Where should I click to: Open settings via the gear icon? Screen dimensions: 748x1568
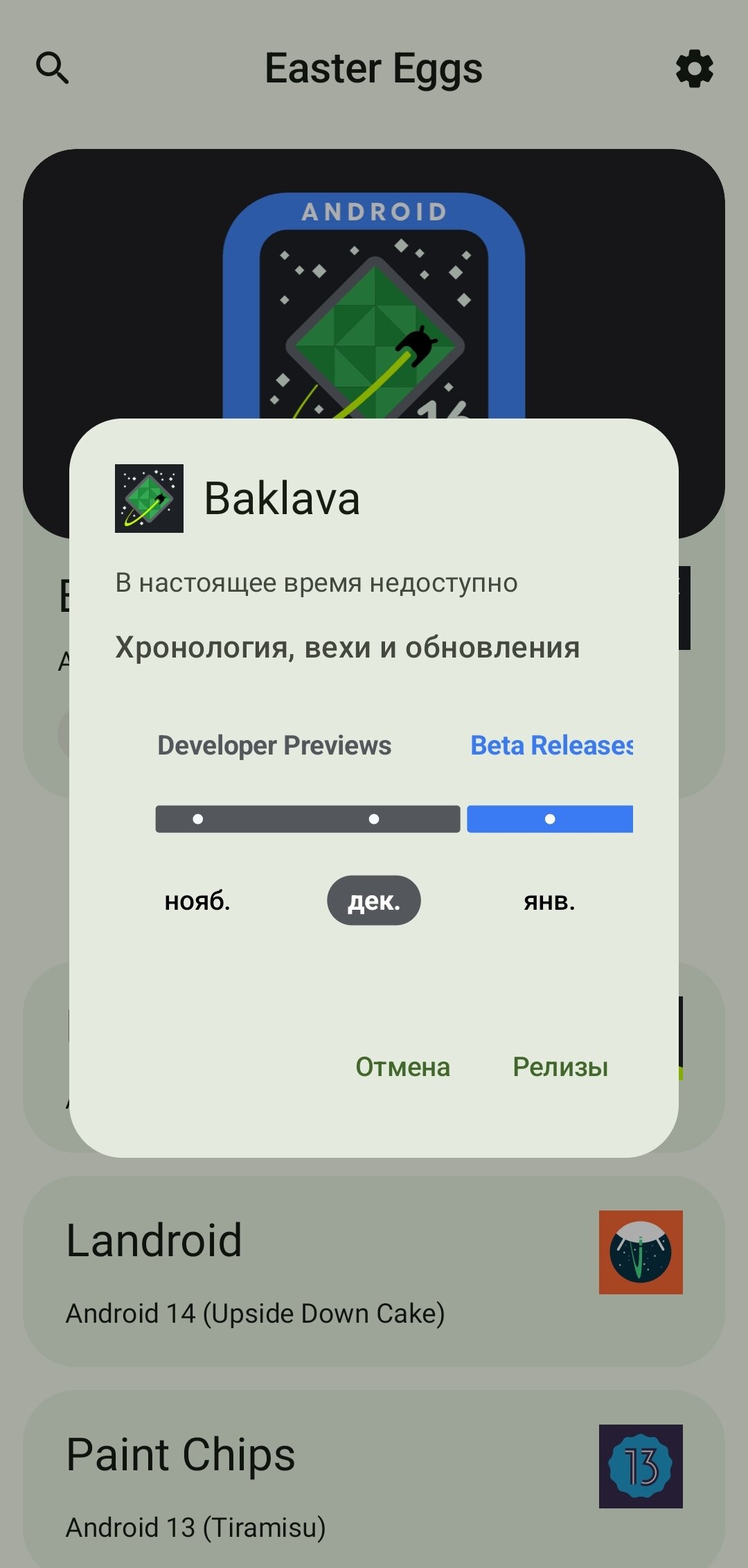click(694, 69)
